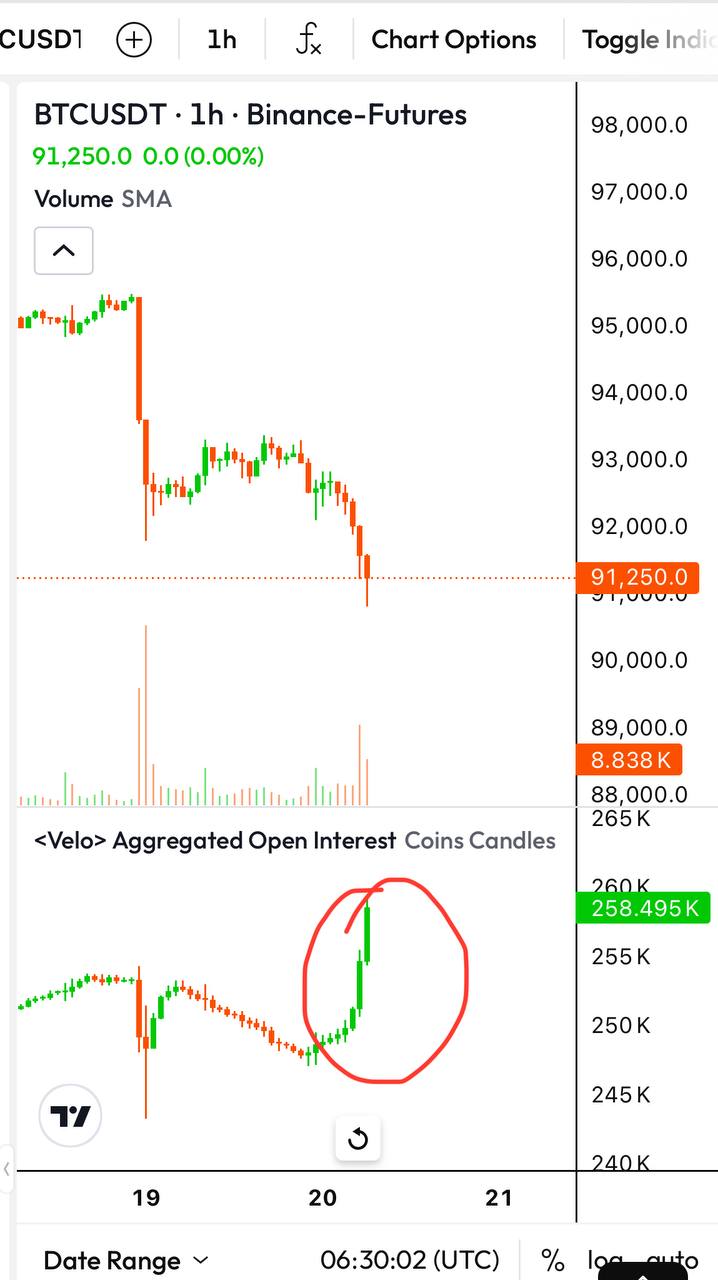Open the 06:30:02 (UTC) timezone settings
This screenshot has height=1280, width=718.
(x=409, y=1259)
